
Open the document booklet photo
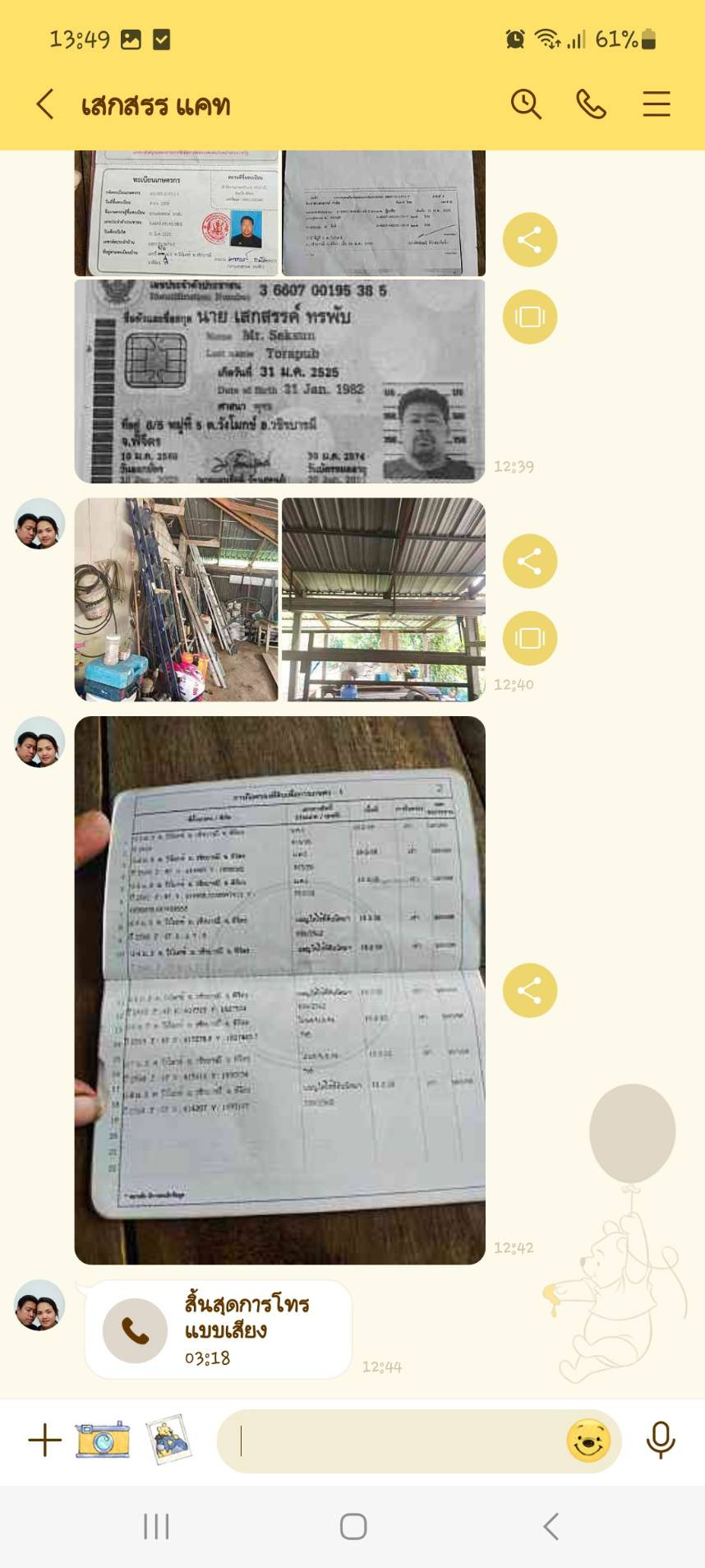coord(279,989)
